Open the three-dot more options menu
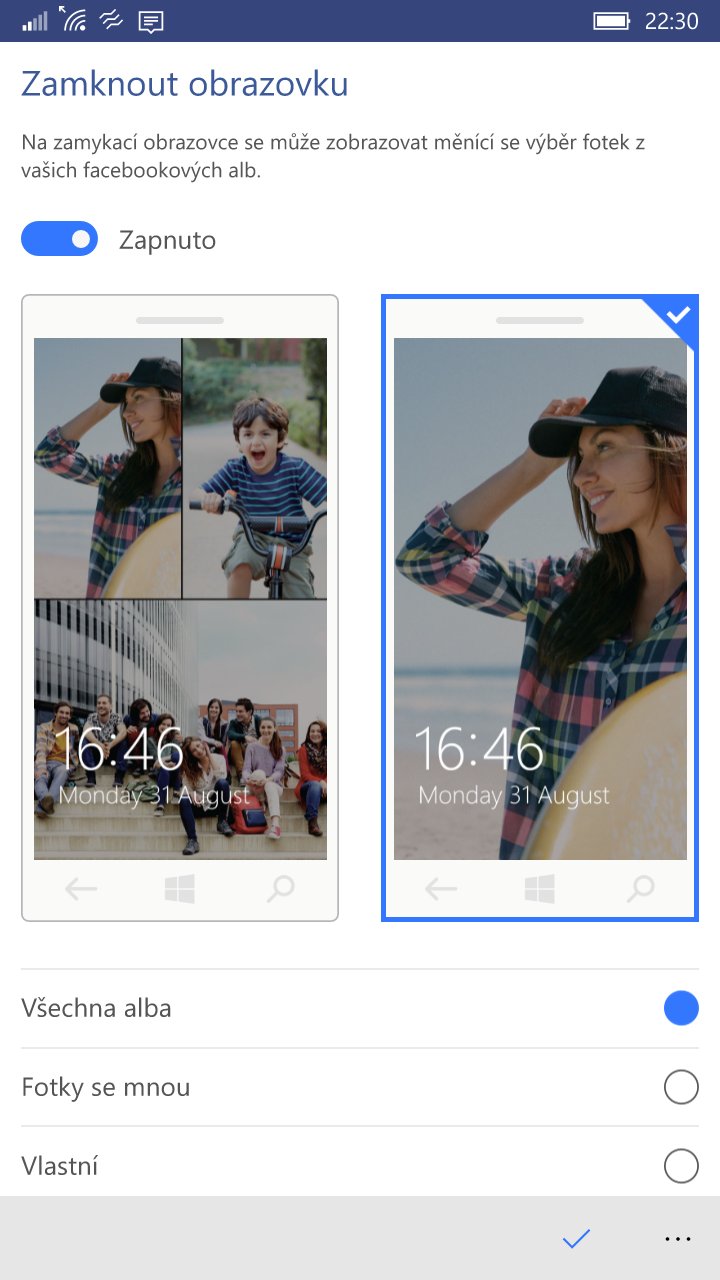The height and width of the screenshot is (1280, 720). pyautogui.click(x=678, y=1239)
